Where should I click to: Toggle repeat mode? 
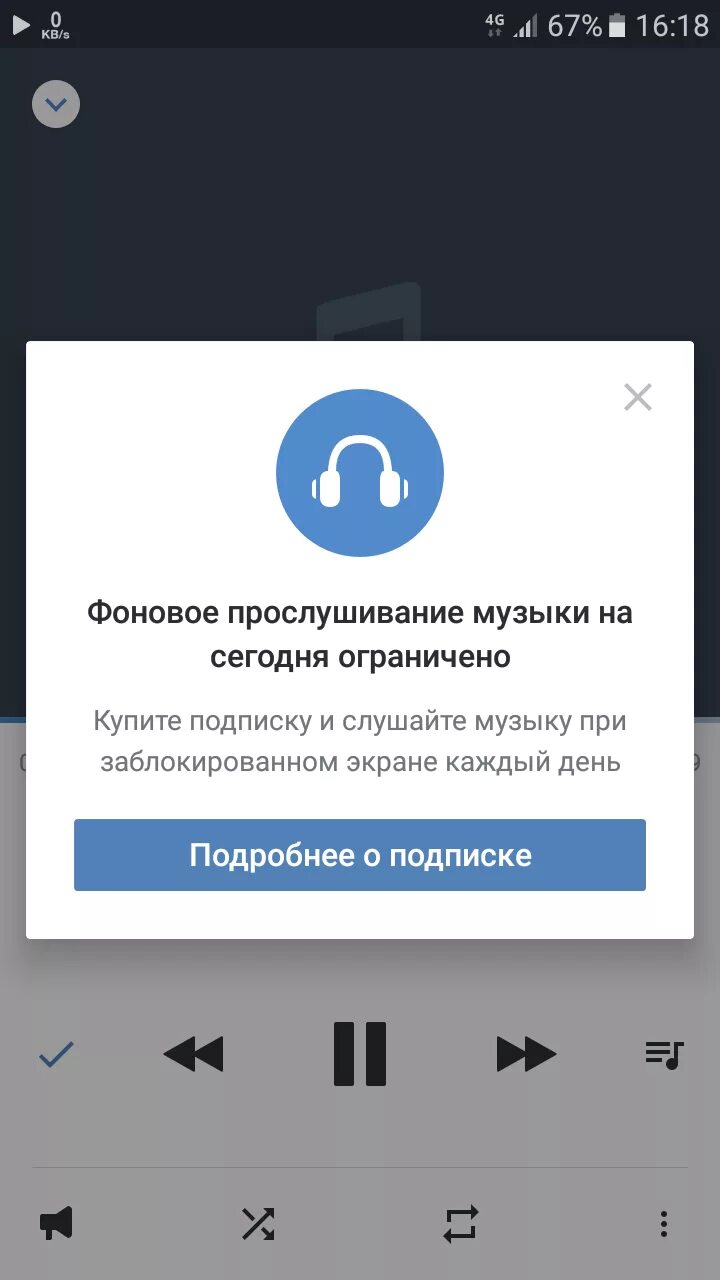[x=461, y=1224]
